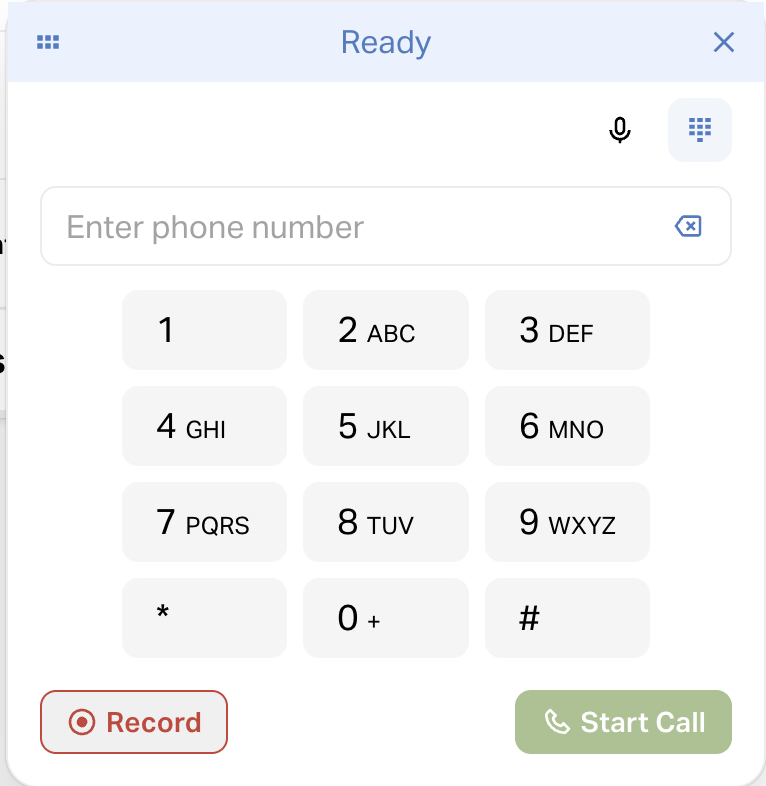This screenshot has height=786, width=766.
Task: Toggle the dial pad button
Action: 700,130
